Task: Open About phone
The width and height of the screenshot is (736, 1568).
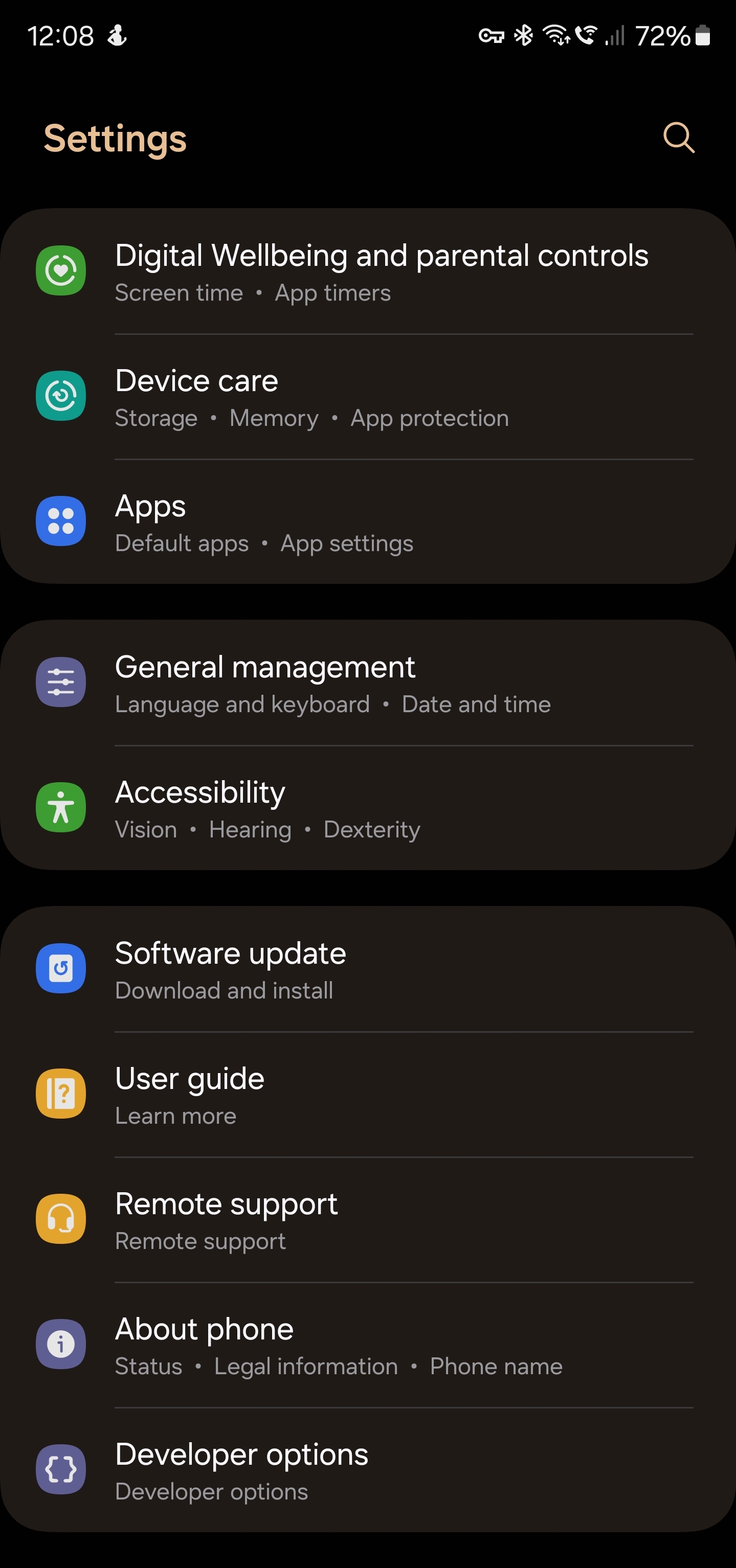Action: pyautogui.click(x=338, y=1345)
